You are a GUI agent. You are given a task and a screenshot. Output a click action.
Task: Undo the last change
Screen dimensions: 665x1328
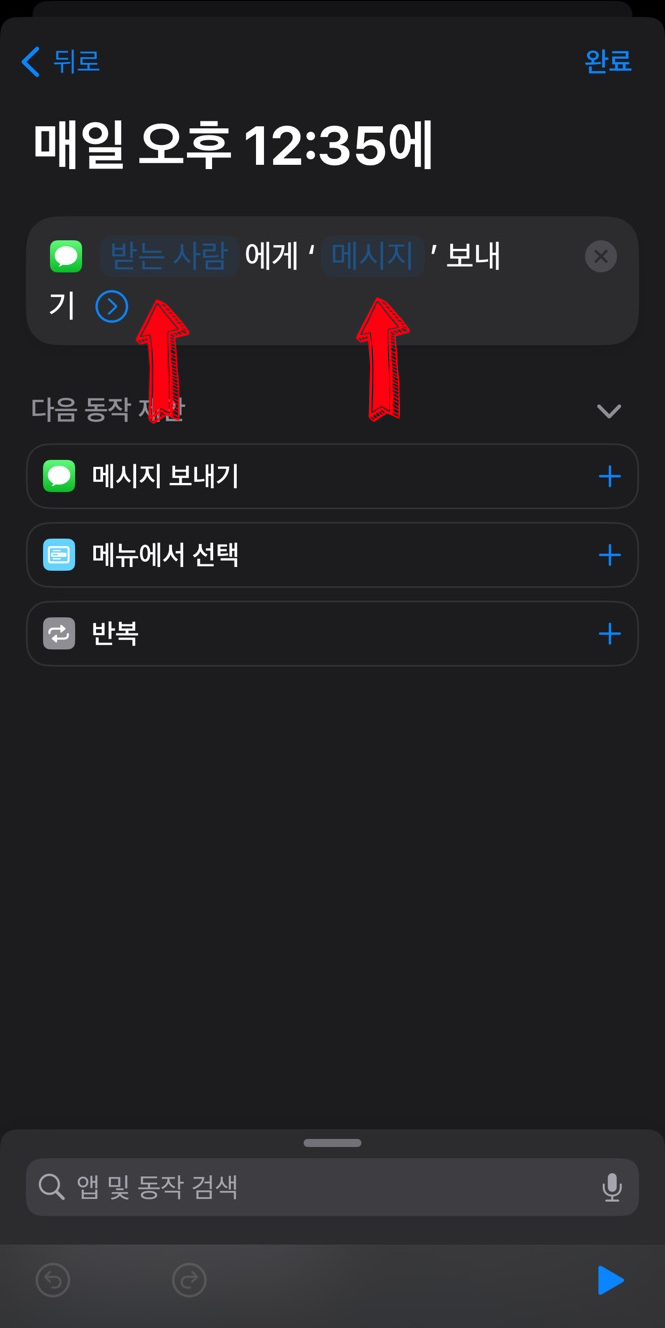coord(53,1280)
